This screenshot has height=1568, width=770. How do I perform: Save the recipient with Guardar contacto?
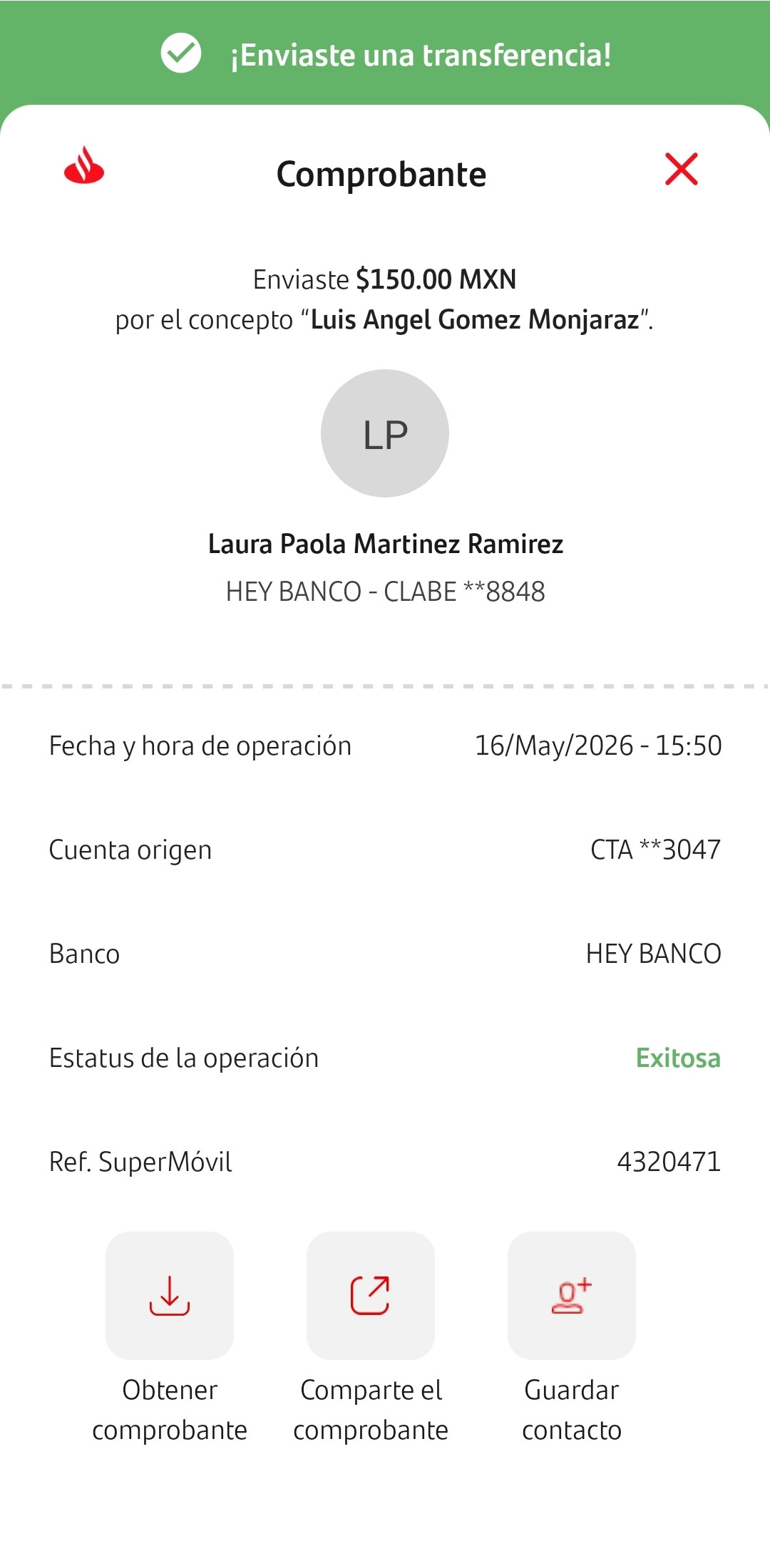572,1295
